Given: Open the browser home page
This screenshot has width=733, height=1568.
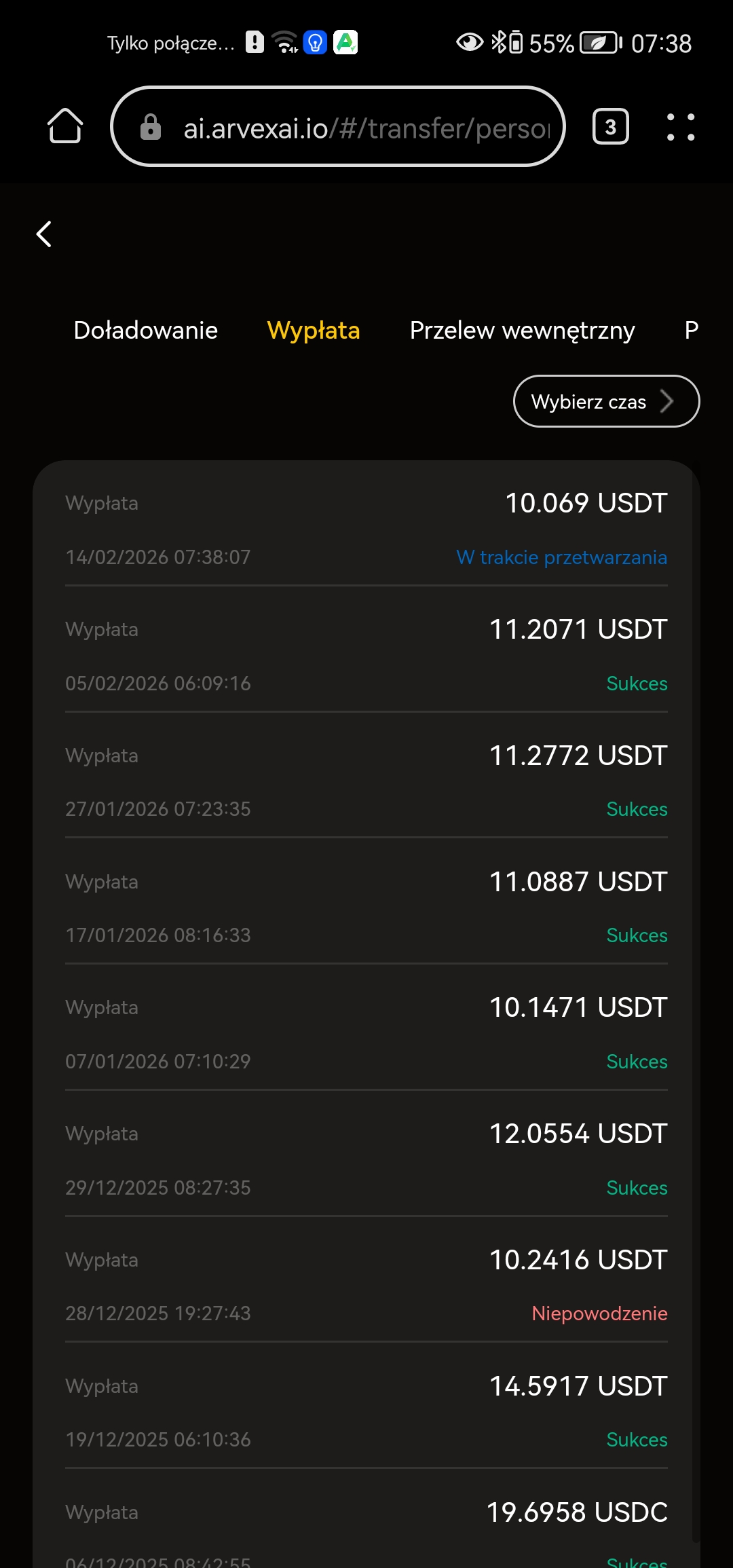Looking at the screenshot, I should tap(65, 126).
